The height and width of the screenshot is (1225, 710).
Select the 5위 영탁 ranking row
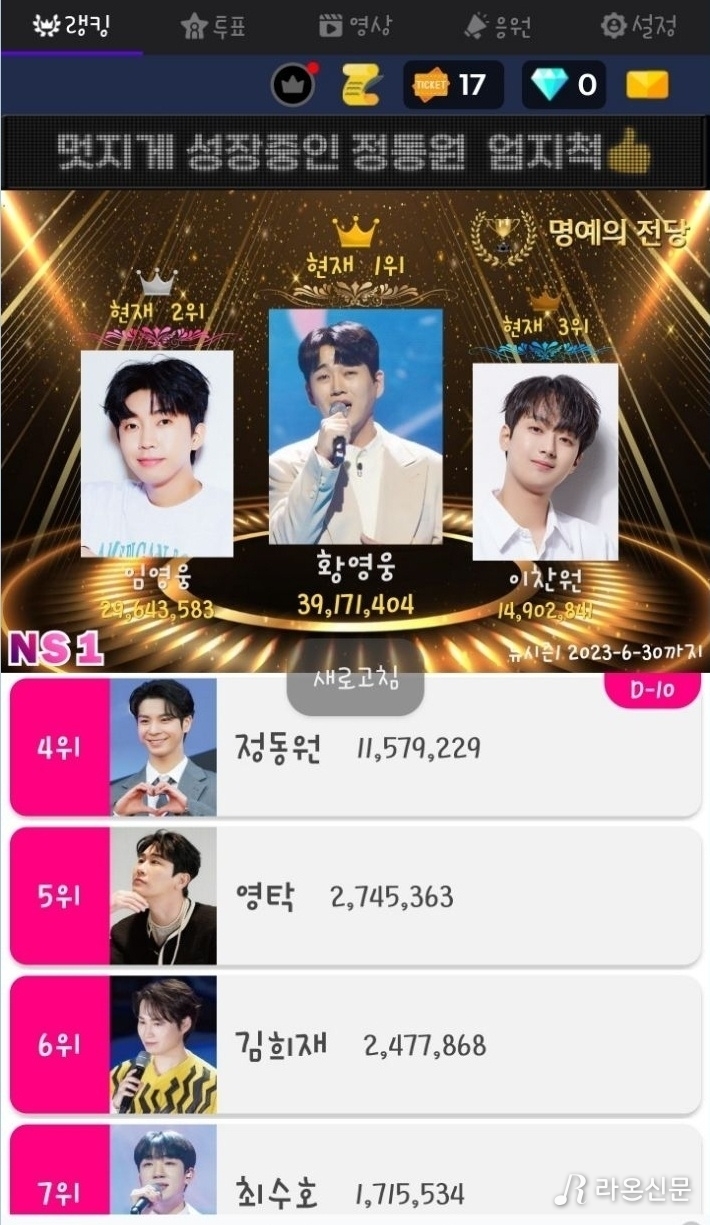pos(355,896)
